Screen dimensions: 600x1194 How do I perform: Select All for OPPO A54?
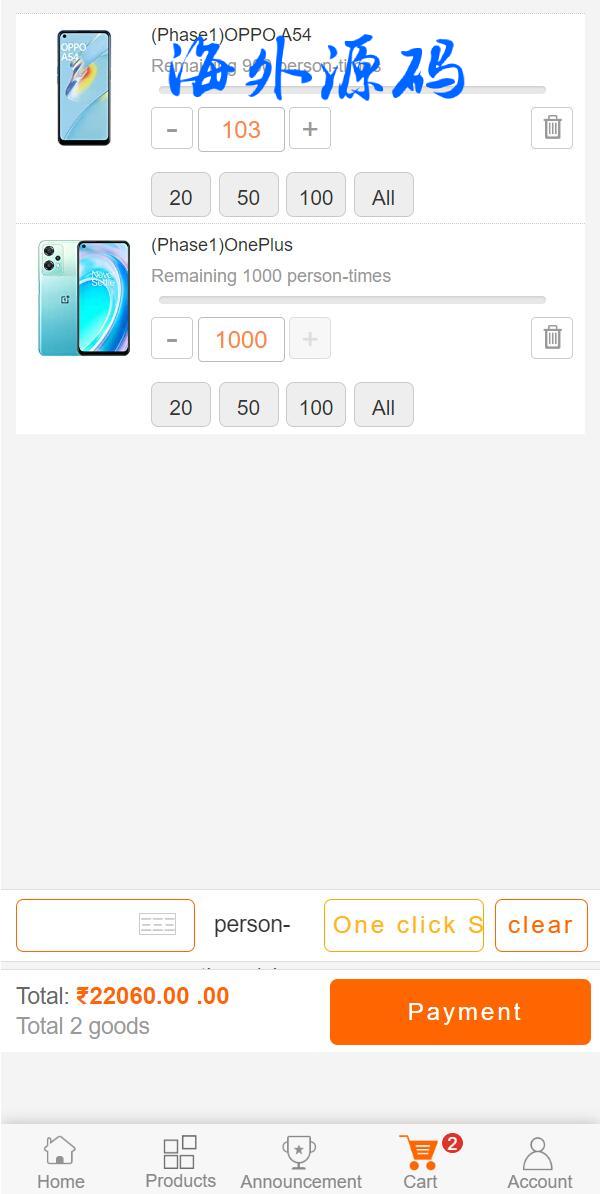[x=383, y=196]
